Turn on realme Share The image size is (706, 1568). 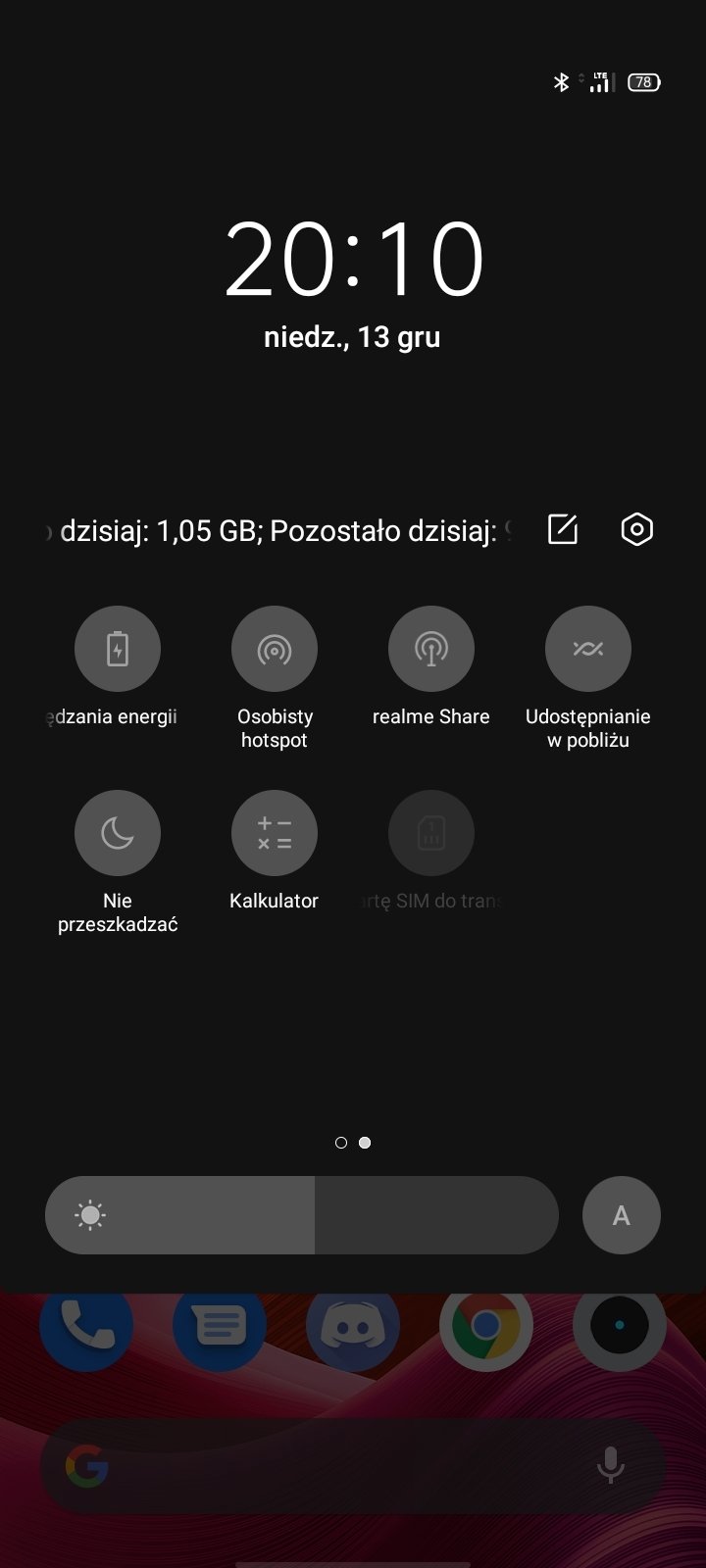[431, 649]
